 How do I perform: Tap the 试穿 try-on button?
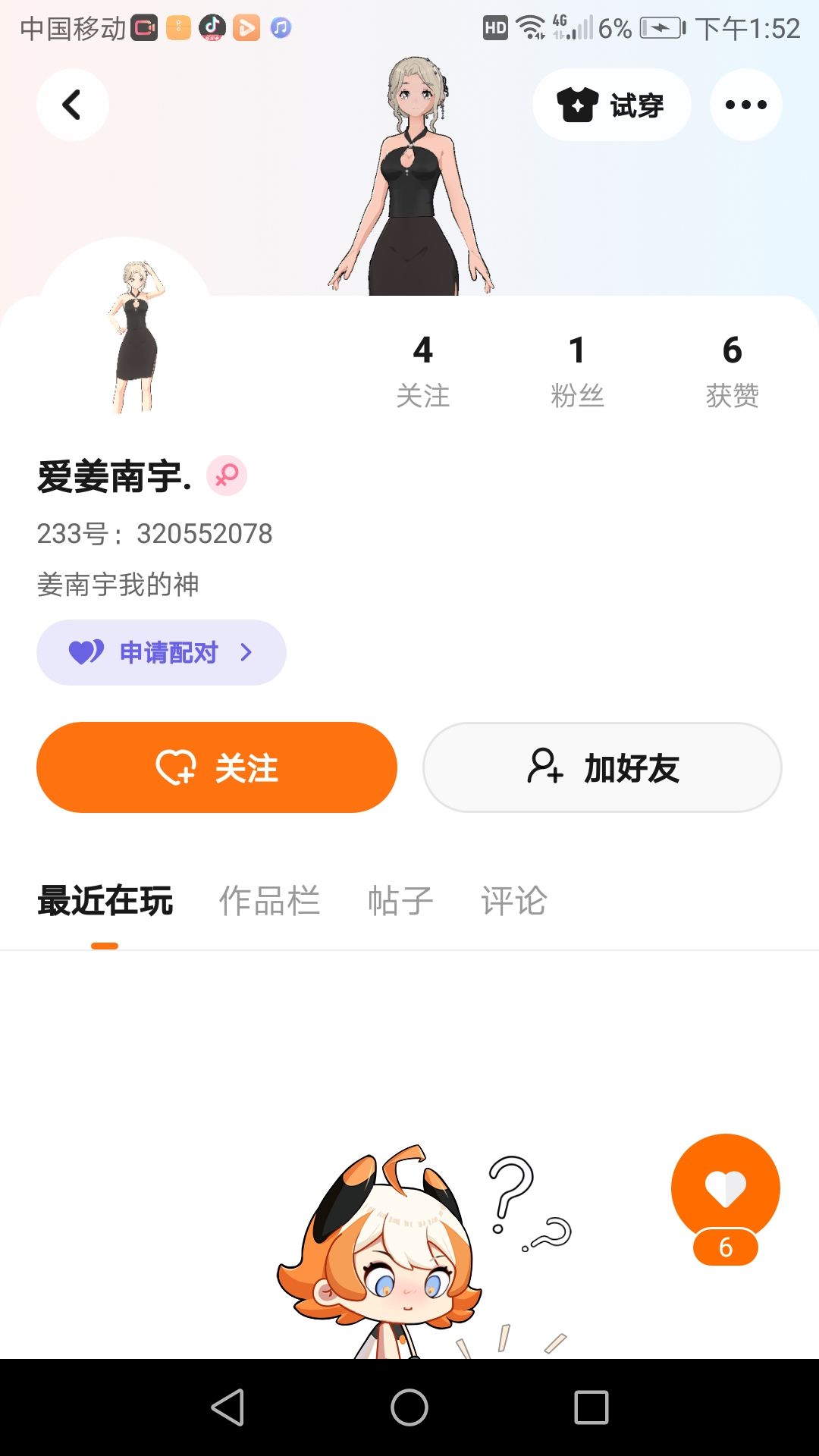click(x=611, y=105)
